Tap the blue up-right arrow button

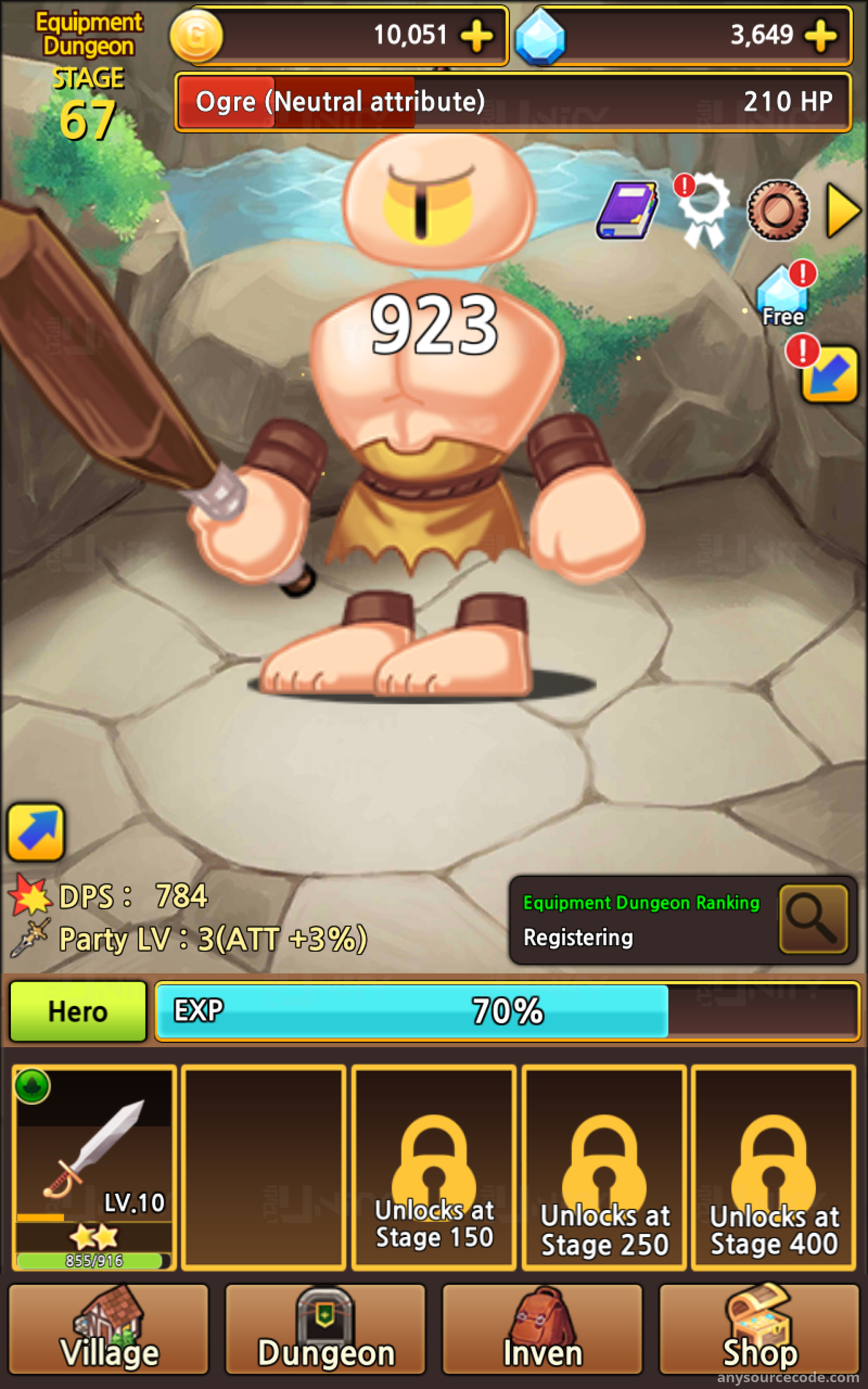click(36, 832)
